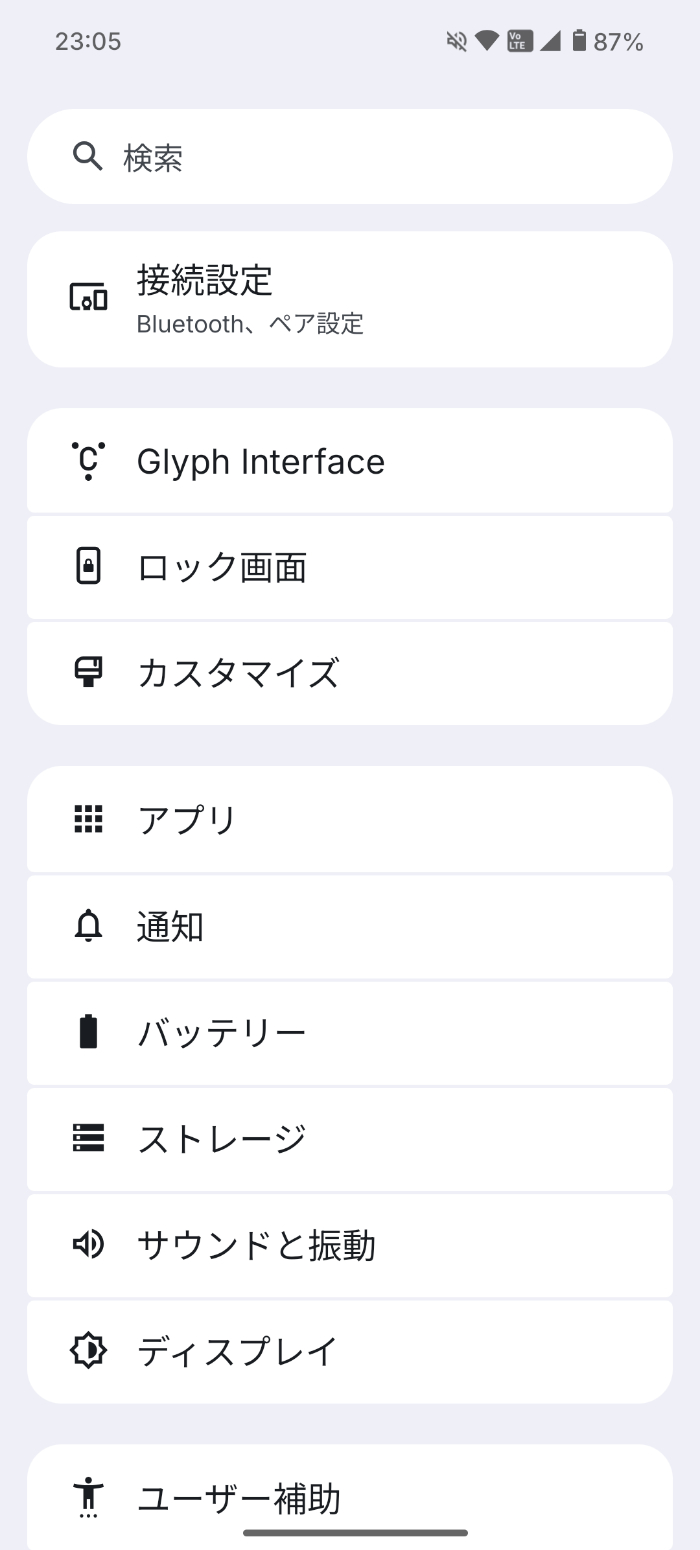Viewport: 700px width, 1550px height.
Task: Open 接続設定 Bluetooth and pairing settings
Action: click(x=350, y=299)
